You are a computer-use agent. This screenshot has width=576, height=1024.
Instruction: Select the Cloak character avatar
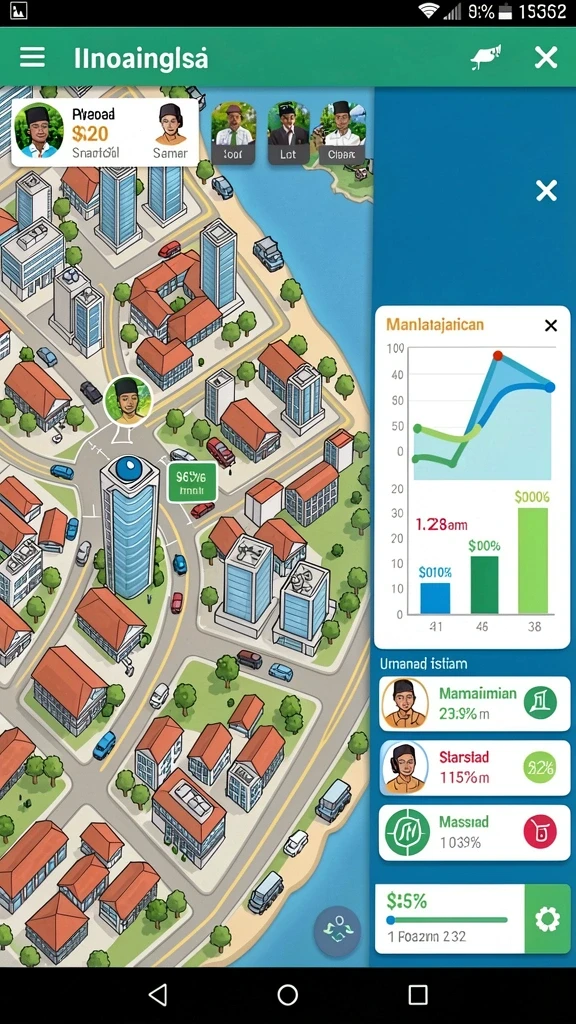point(342,132)
